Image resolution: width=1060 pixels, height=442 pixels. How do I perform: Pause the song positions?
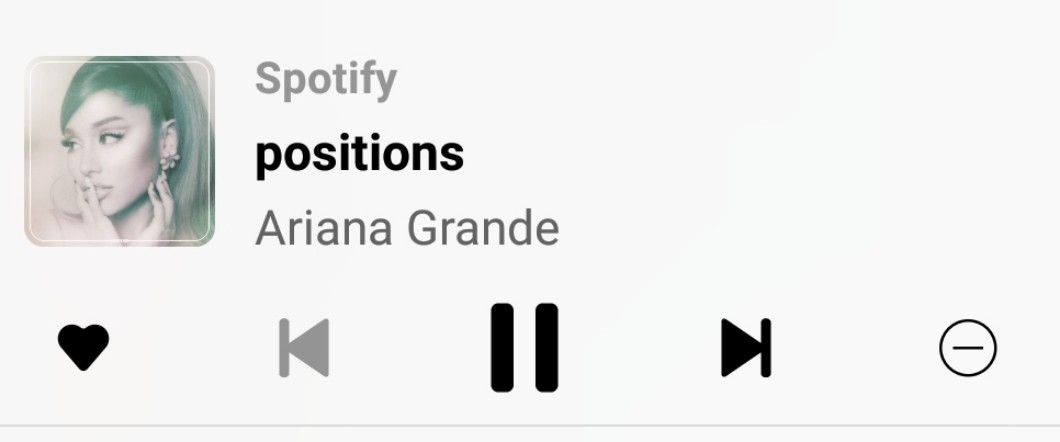524,348
